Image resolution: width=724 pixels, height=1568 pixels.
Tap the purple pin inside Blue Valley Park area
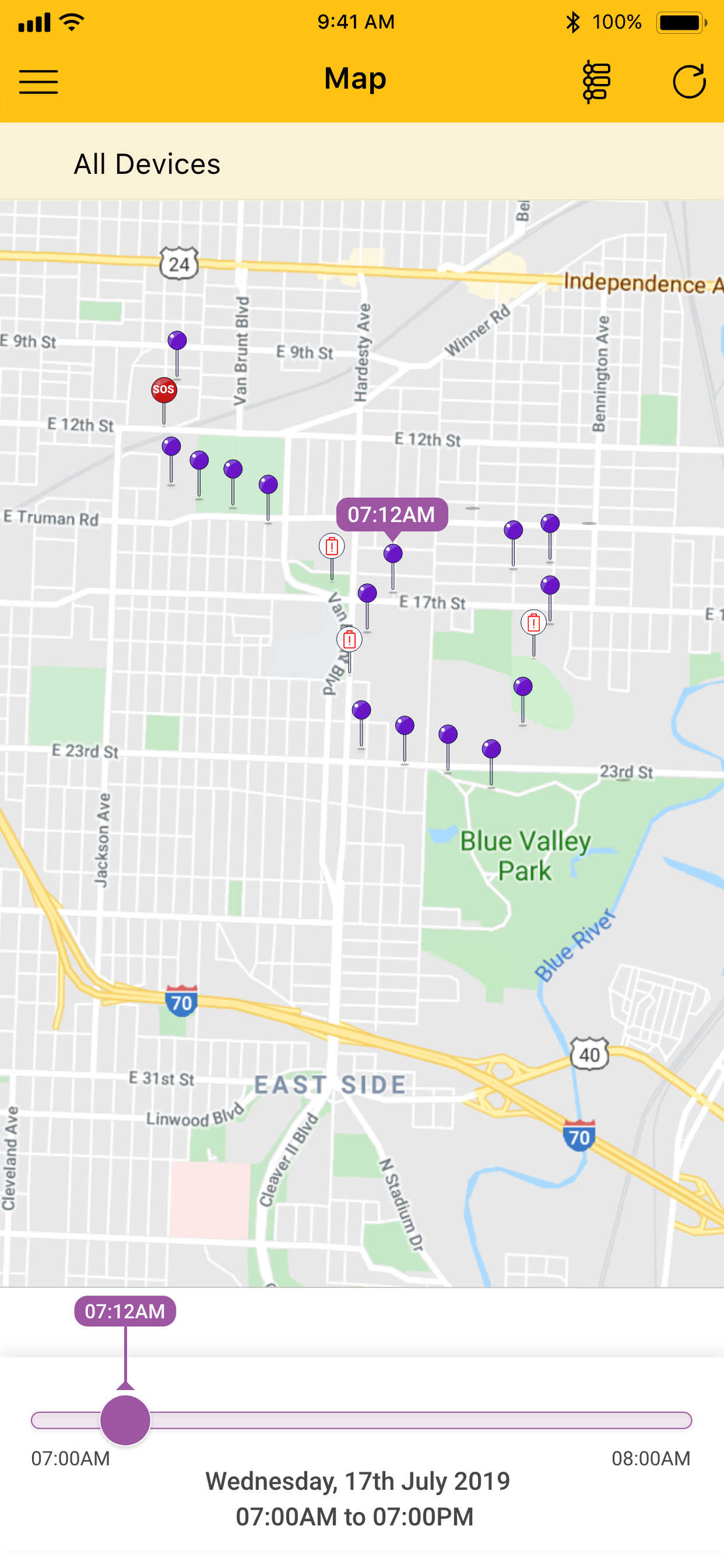523,687
